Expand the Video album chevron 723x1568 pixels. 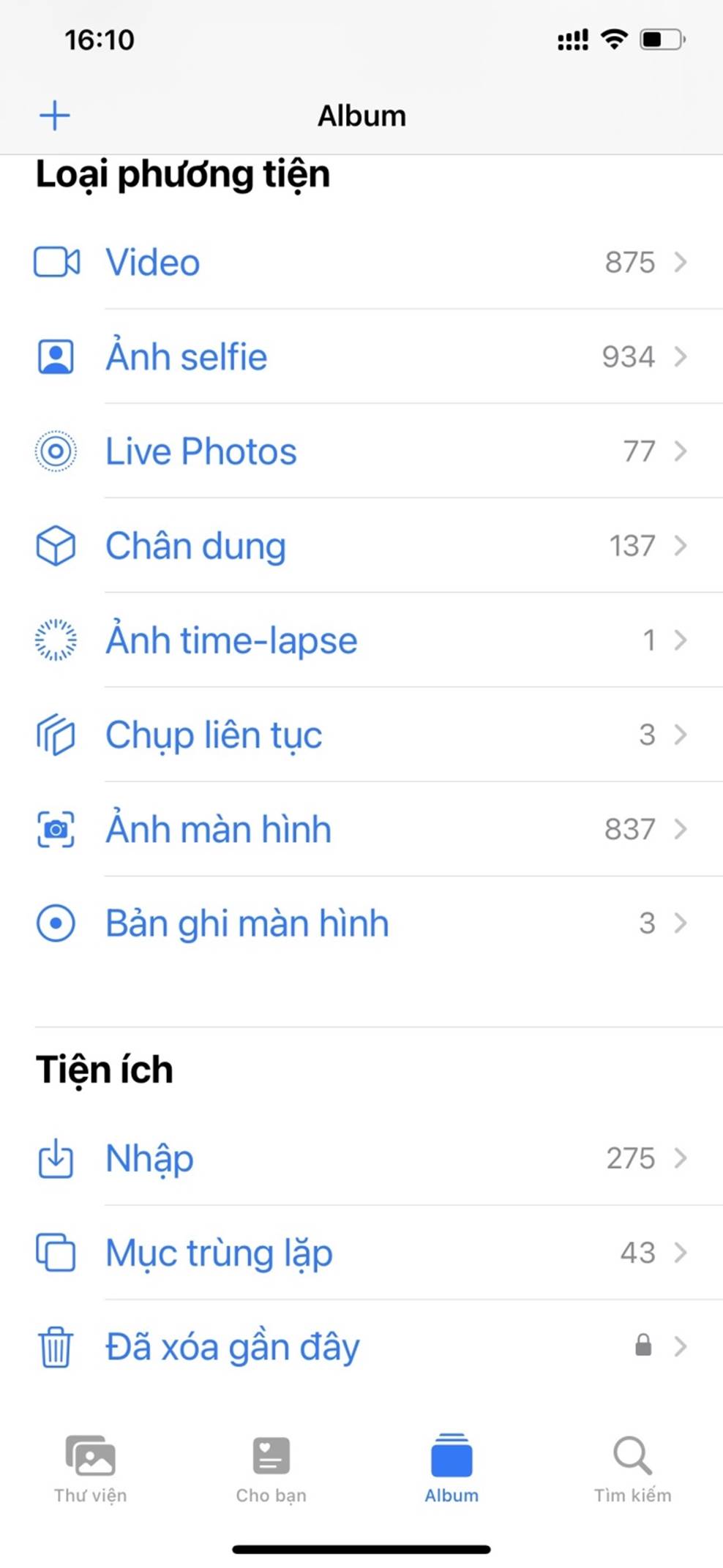682,263
